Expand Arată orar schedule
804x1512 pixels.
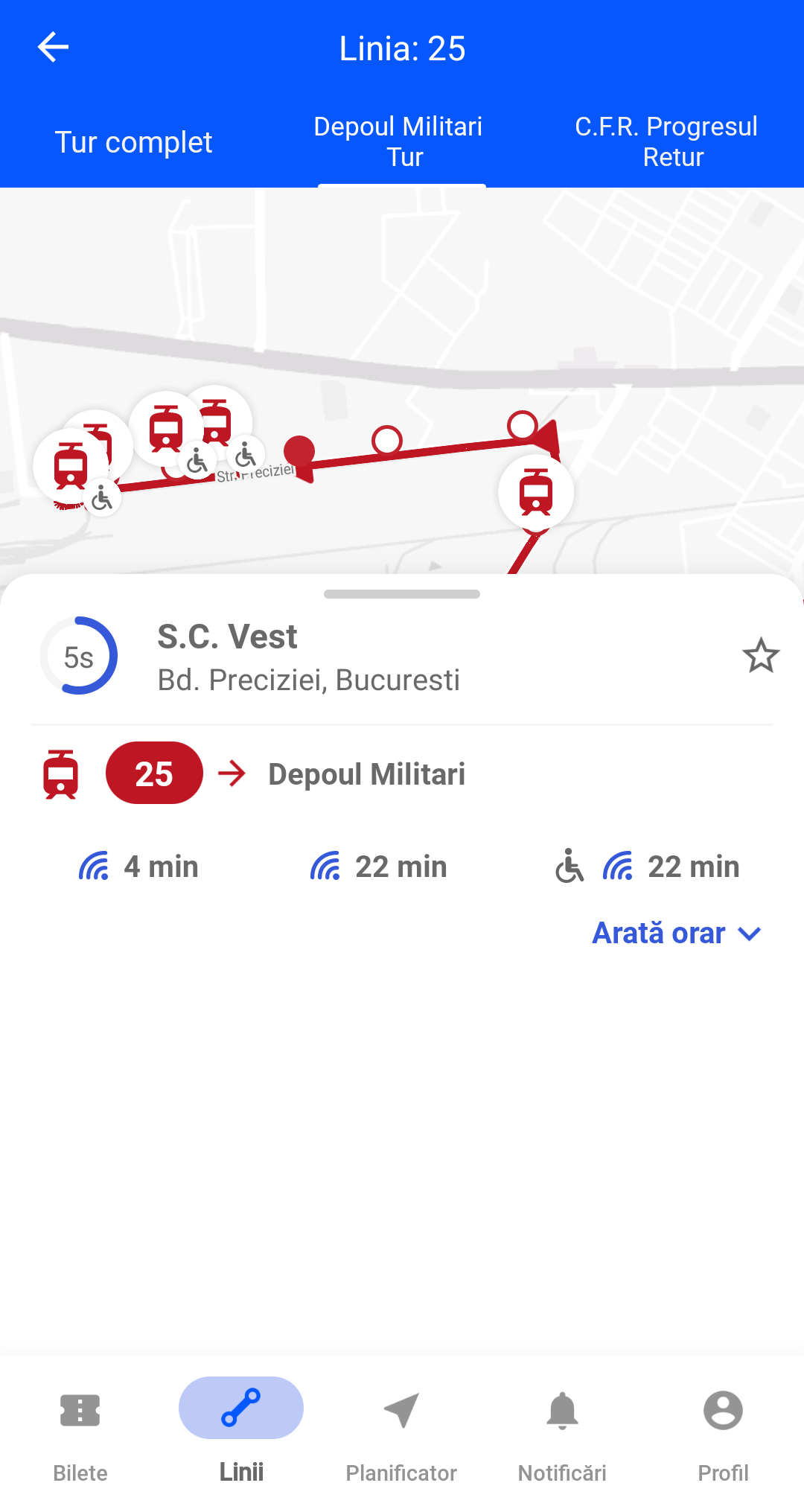[x=677, y=933]
